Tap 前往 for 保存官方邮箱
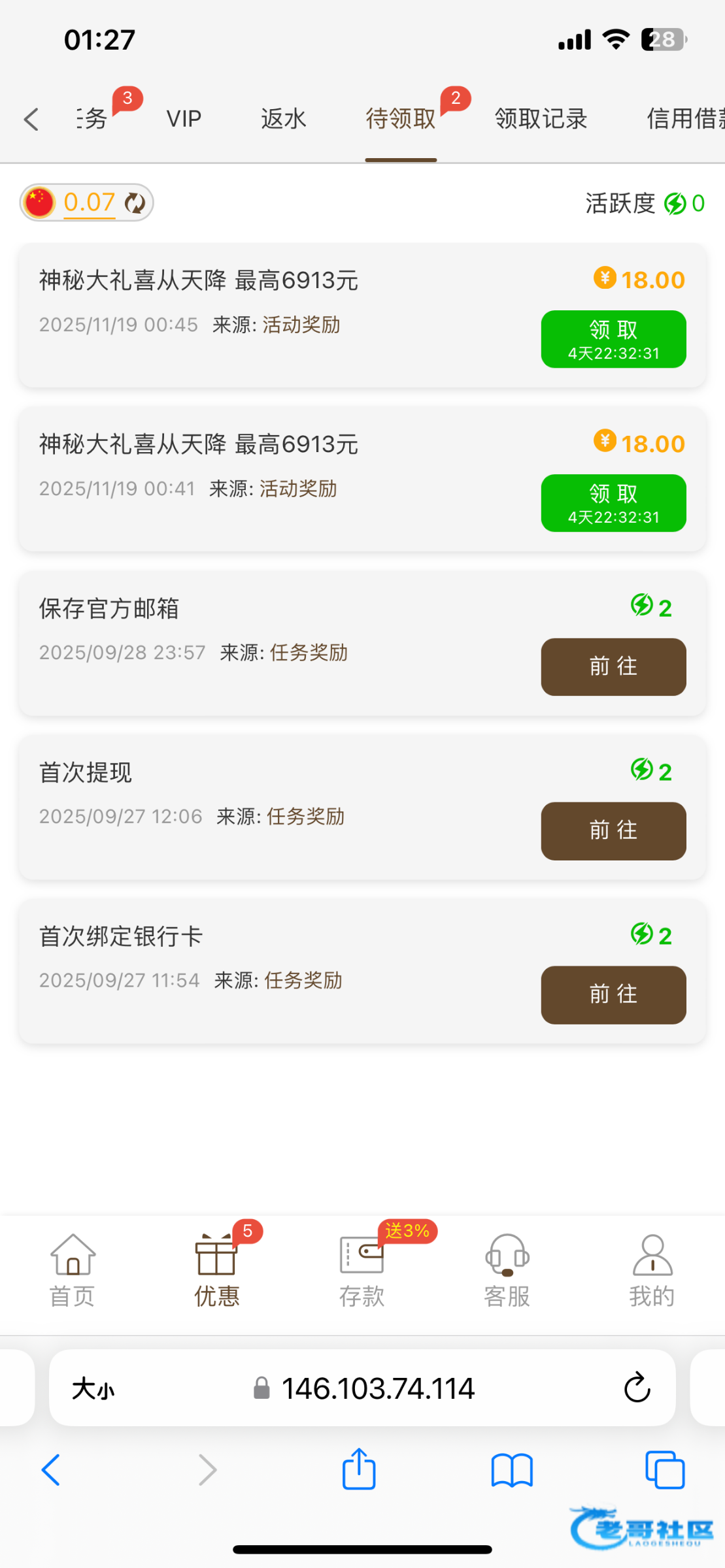725x1568 pixels. pyautogui.click(x=613, y=667)
